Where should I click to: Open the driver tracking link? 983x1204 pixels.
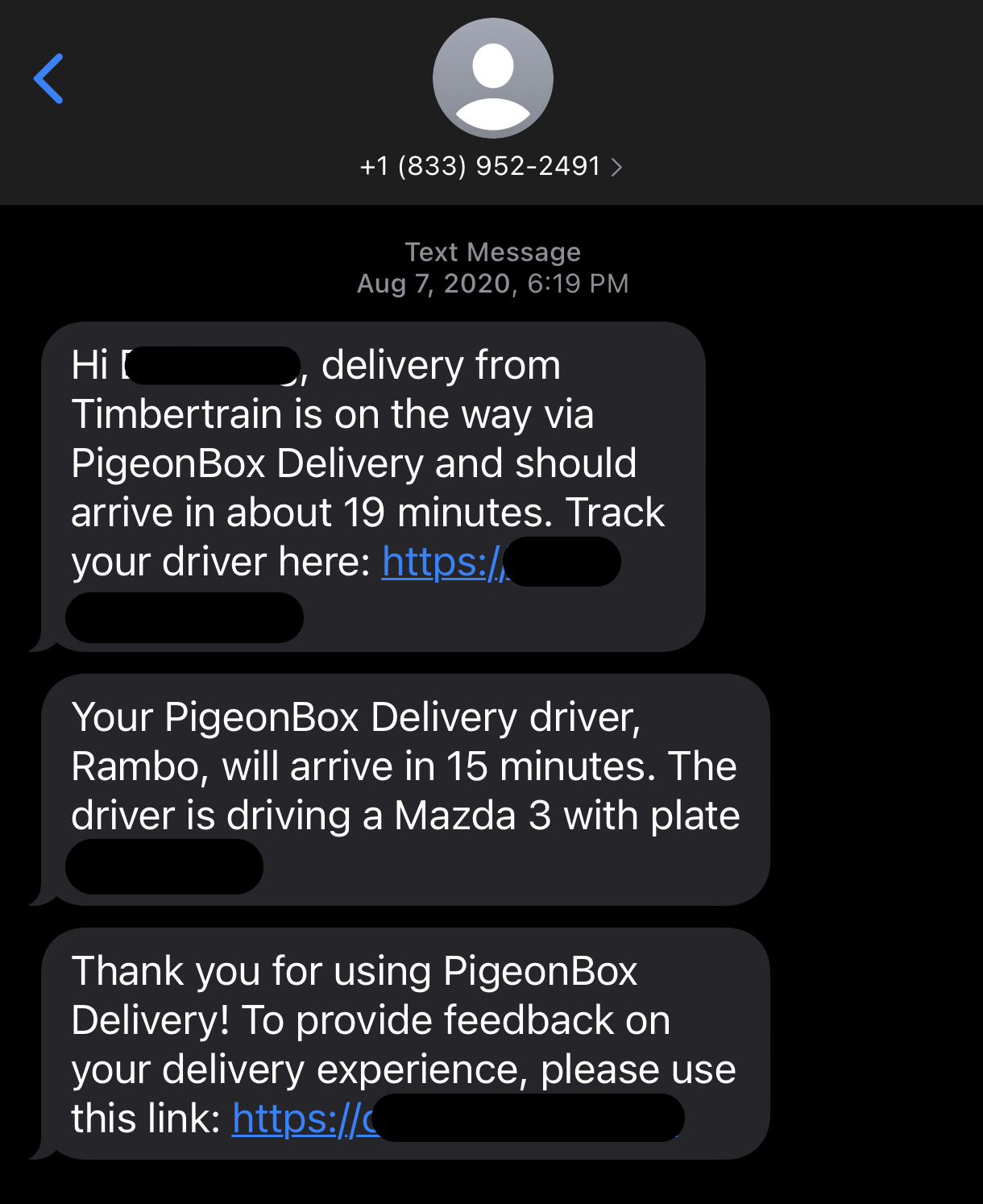(442, 562)
